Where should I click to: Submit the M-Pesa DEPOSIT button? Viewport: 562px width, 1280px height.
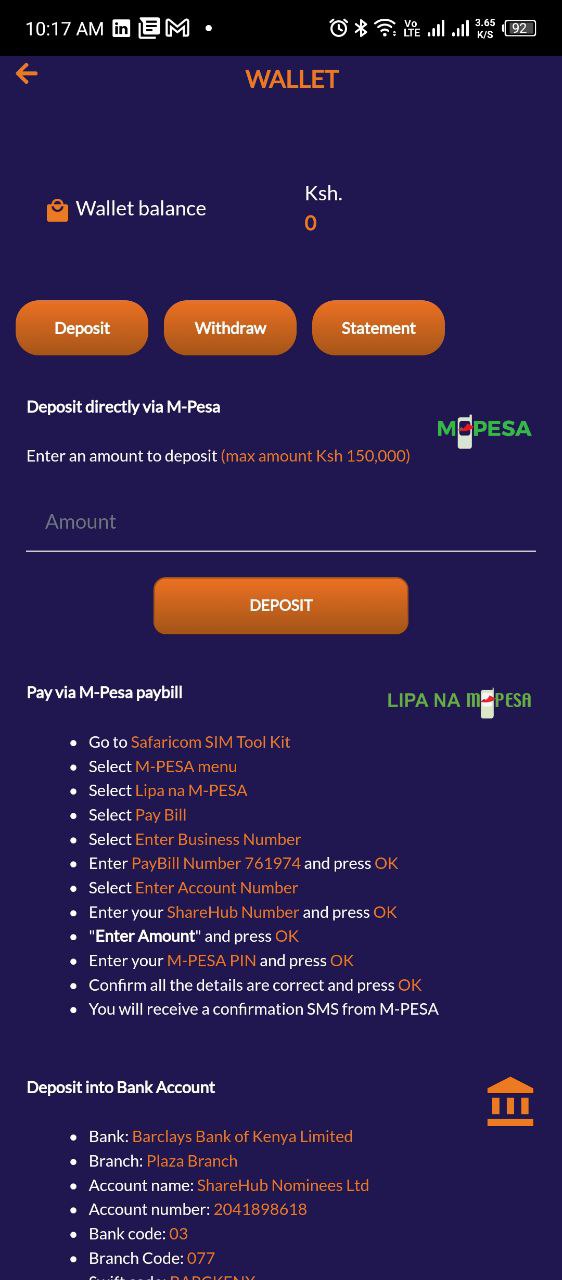tap(281, 605)
